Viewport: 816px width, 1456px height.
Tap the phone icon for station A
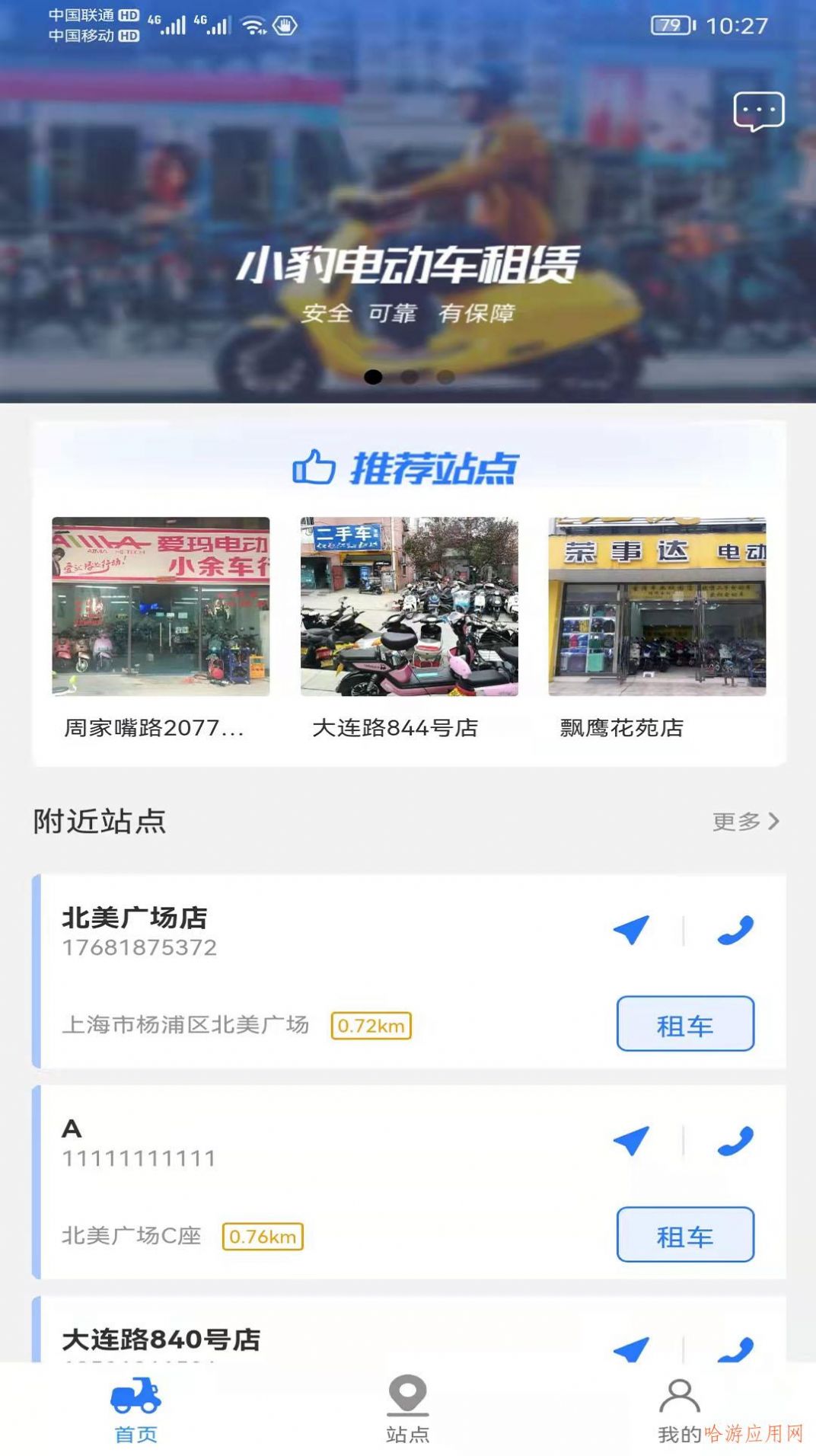point(734,1141)
